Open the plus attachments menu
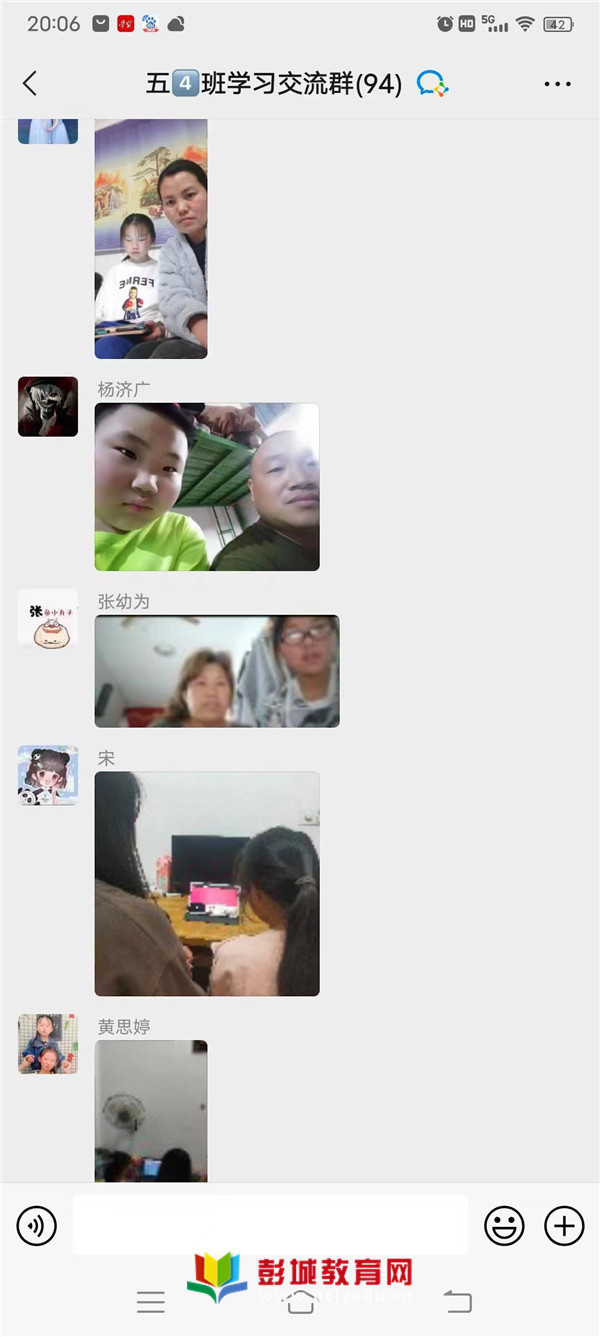 point(563,1225)
